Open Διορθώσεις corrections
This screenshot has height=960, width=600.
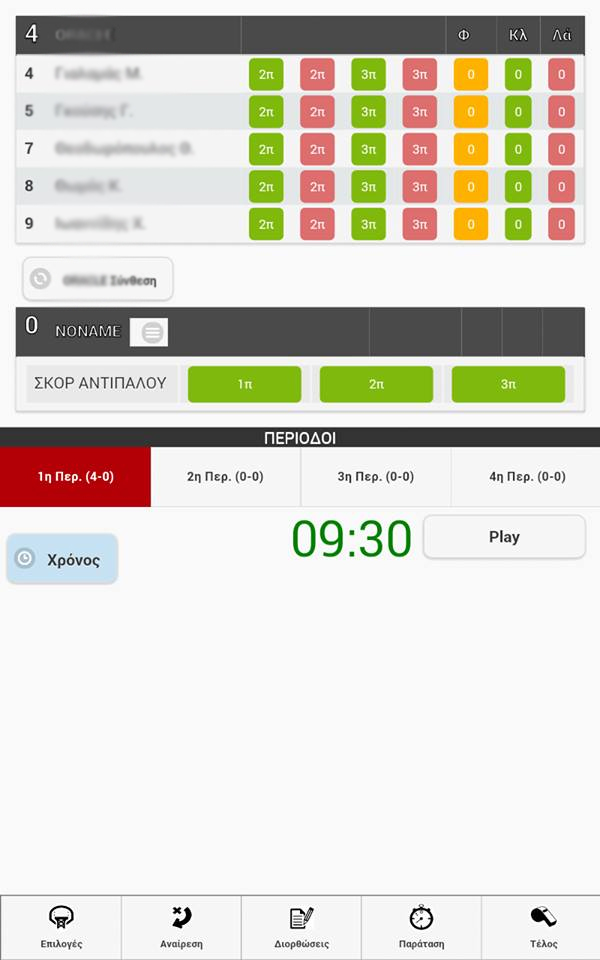coord(301,927)
